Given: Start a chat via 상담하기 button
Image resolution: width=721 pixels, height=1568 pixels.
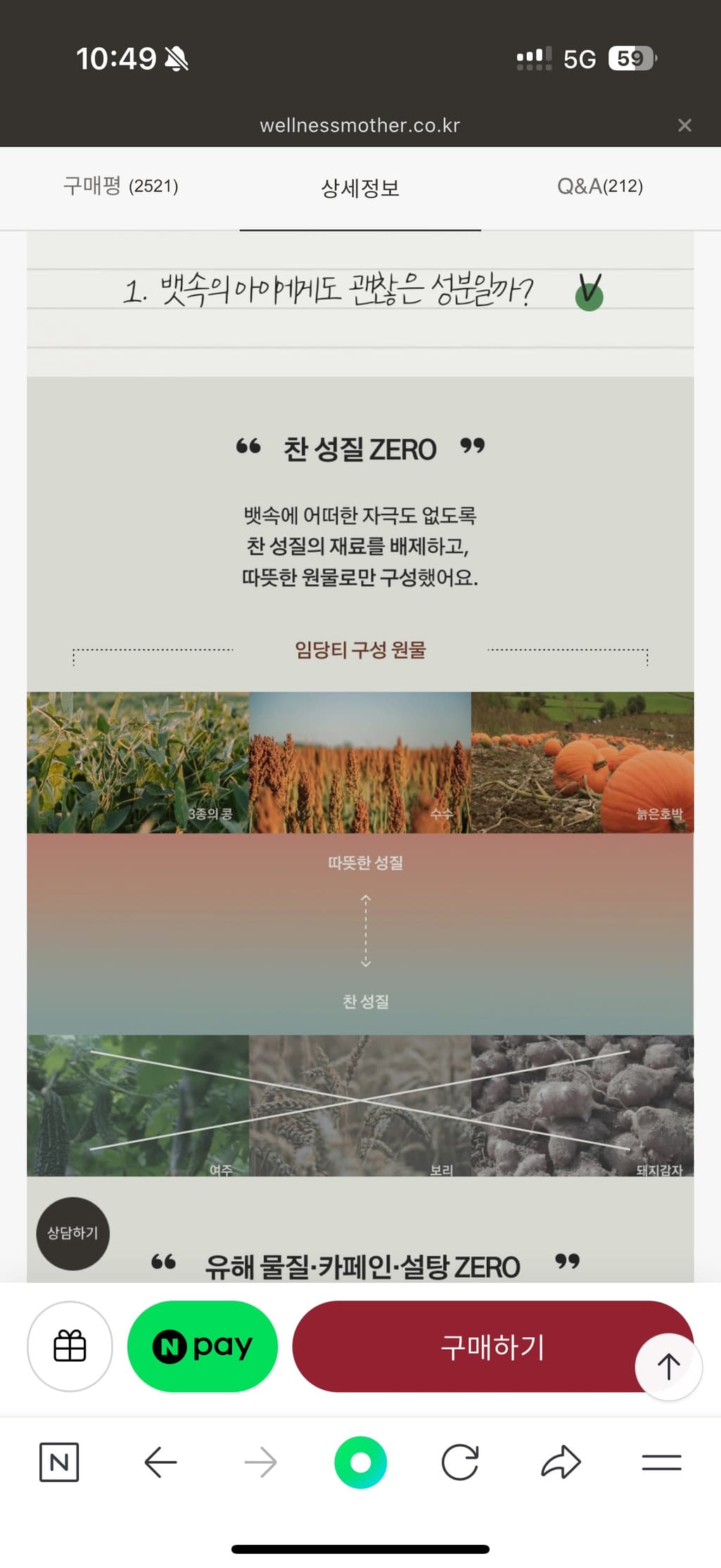Looking at the screenshot, I should pyautogui.click(x=72, y=1233).
